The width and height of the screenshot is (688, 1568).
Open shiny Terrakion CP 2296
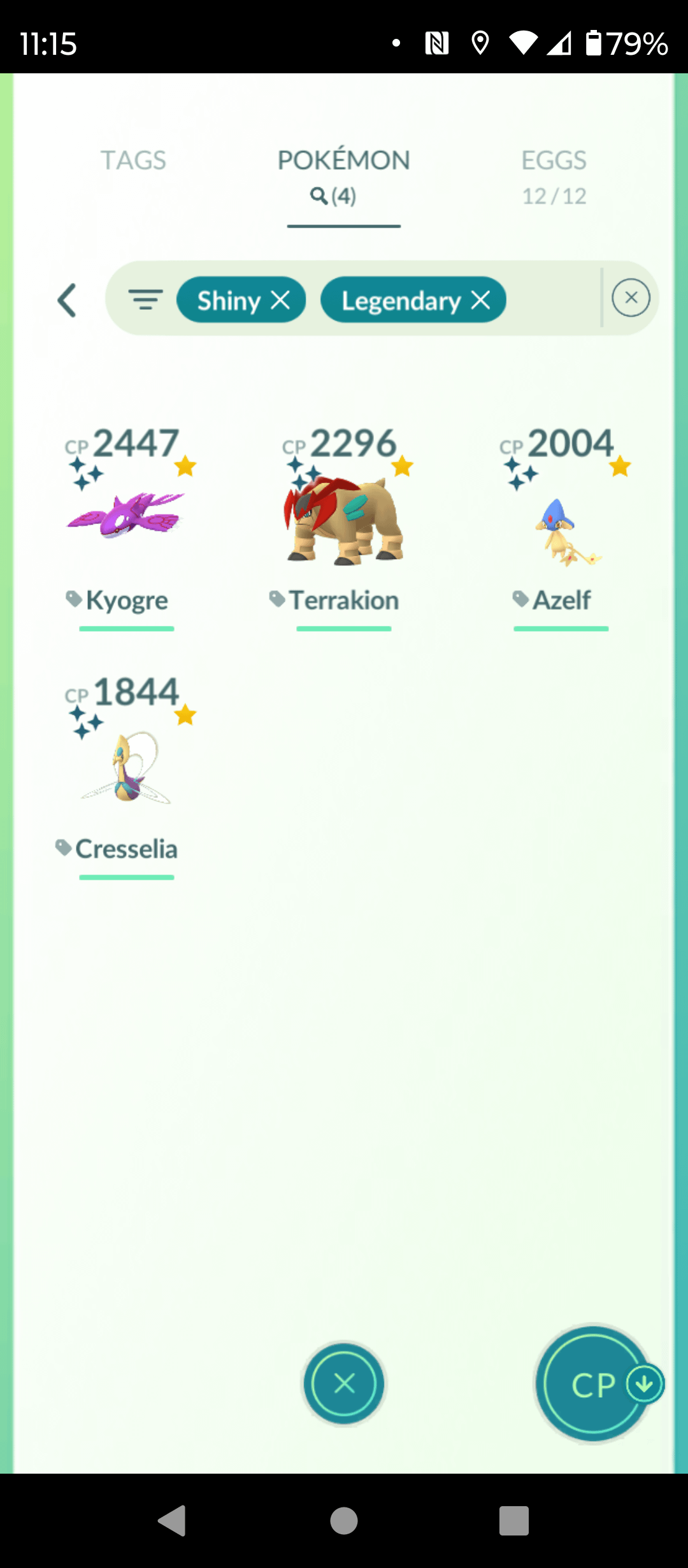coord(343,519)
